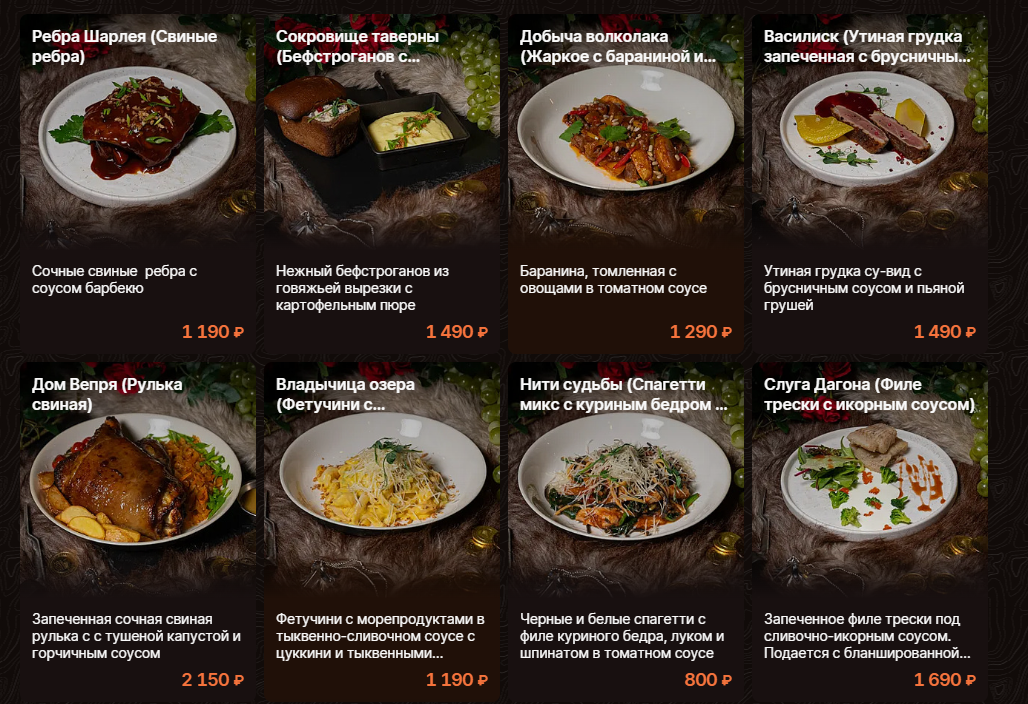This screenshot has height=704, width=1028.
Task: Open the Владычица озера fettuccine card
Action: 382,532
